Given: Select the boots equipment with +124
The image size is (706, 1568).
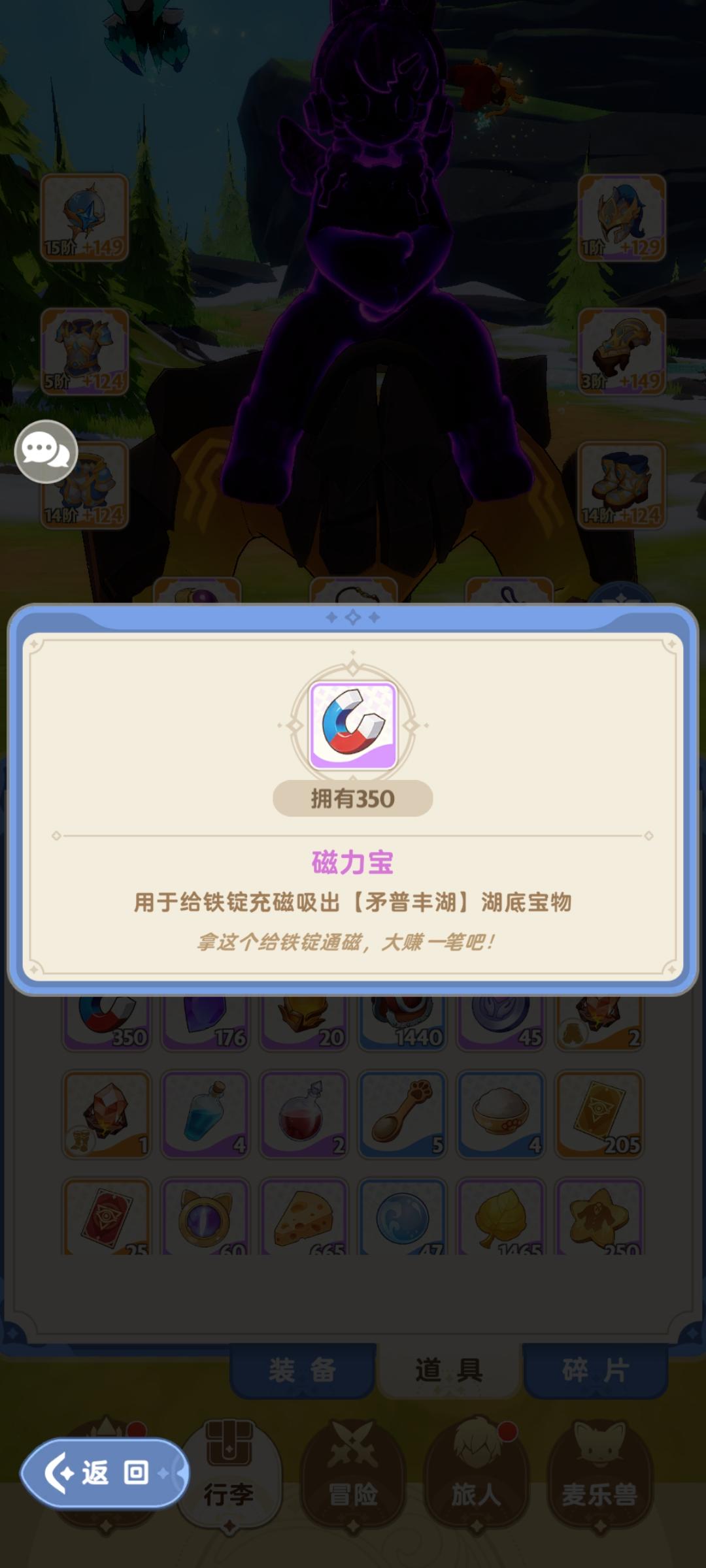Looking at the screenshot, I should click(622, 483).
